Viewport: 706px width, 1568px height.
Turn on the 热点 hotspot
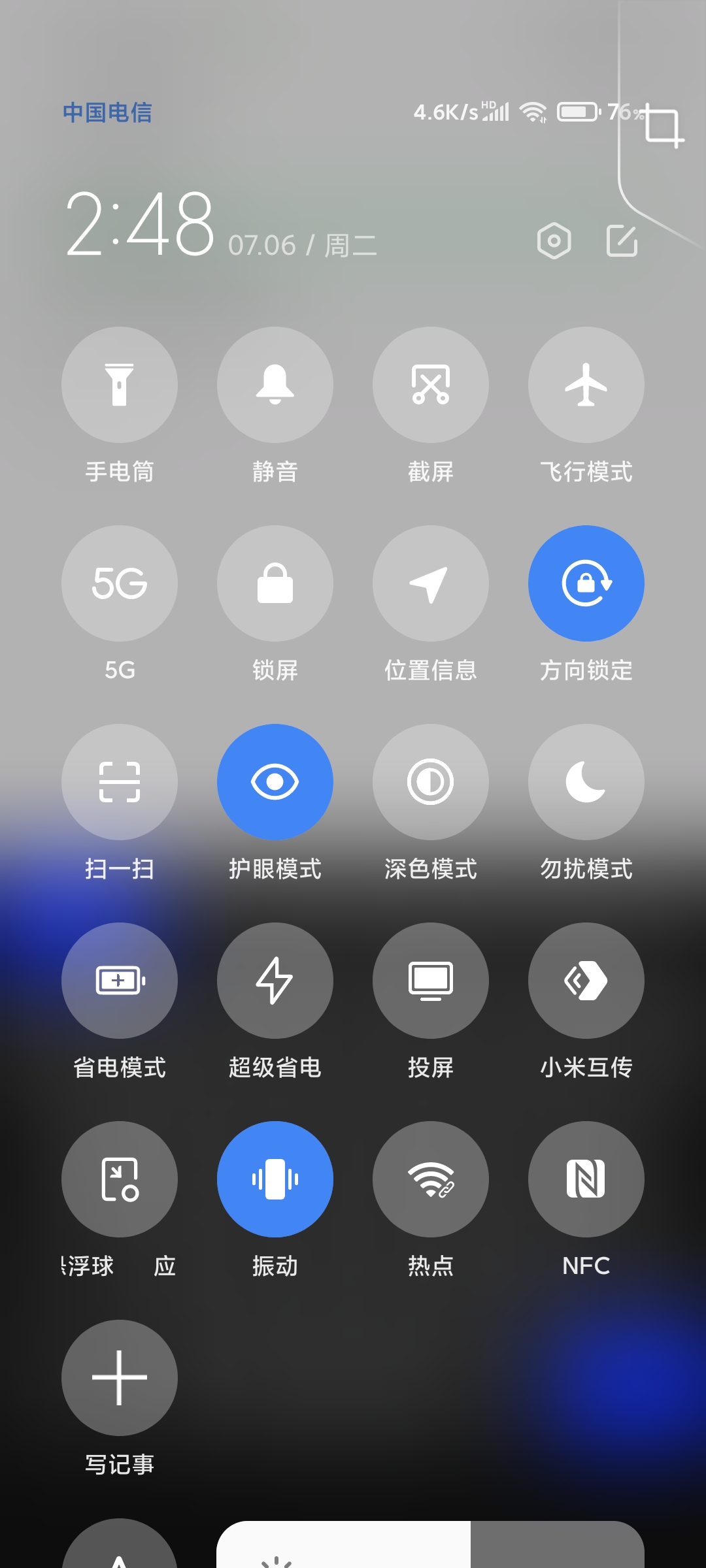[x=431, y=1179]
